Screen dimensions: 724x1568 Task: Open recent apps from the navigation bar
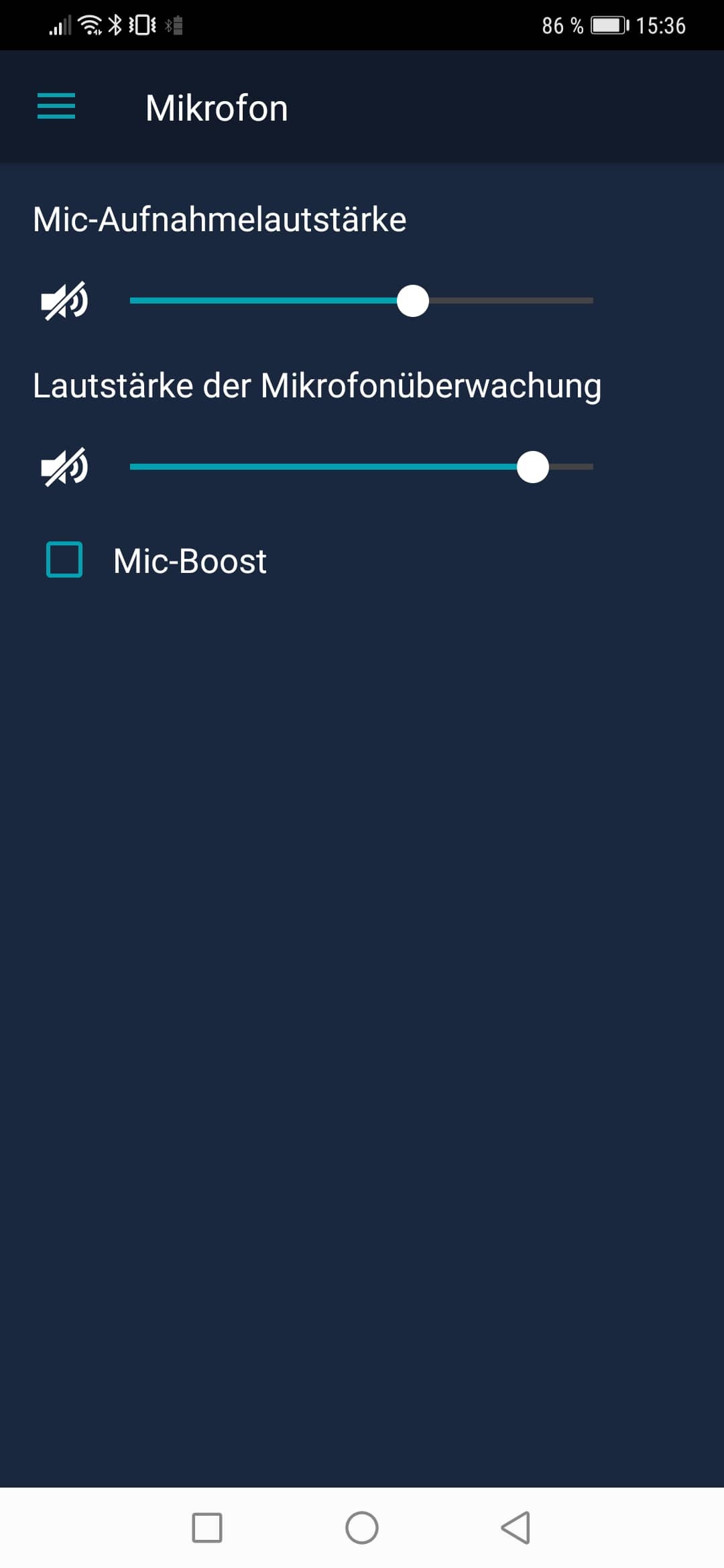pyautogui.click(x=207, y=1528)
